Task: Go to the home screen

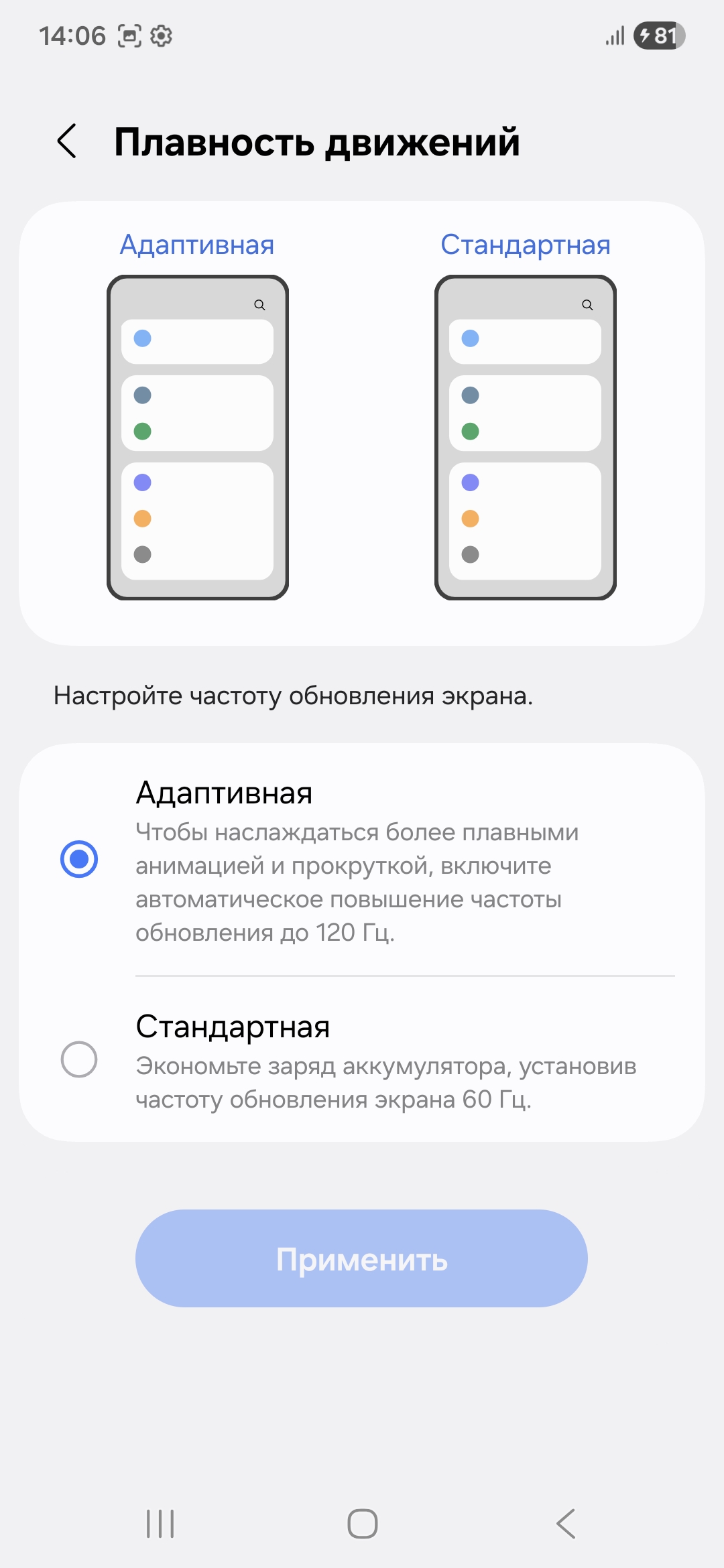Action: [362, 1524]
